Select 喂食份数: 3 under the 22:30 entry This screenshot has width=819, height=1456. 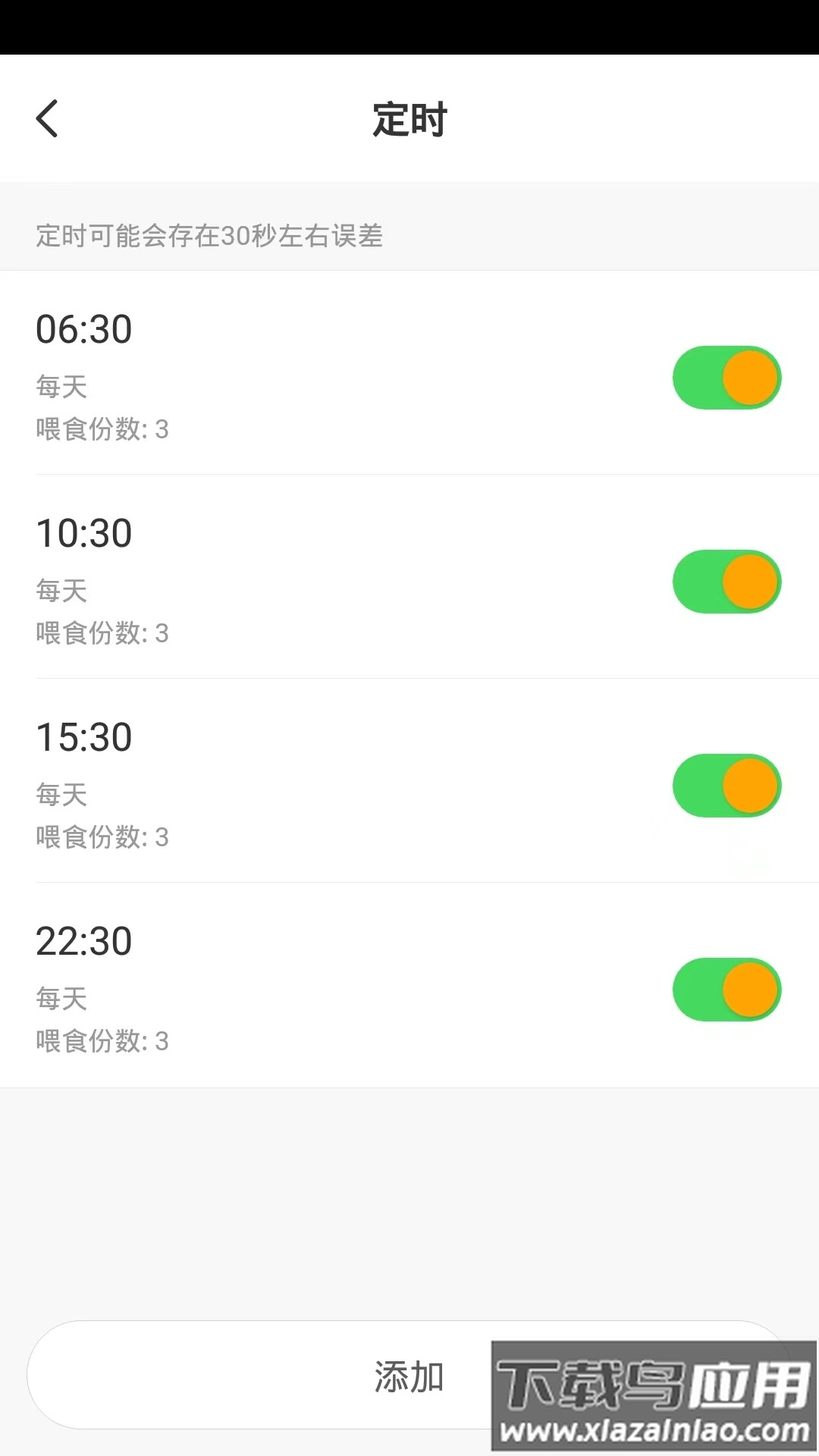click(x=101, y=1042)
